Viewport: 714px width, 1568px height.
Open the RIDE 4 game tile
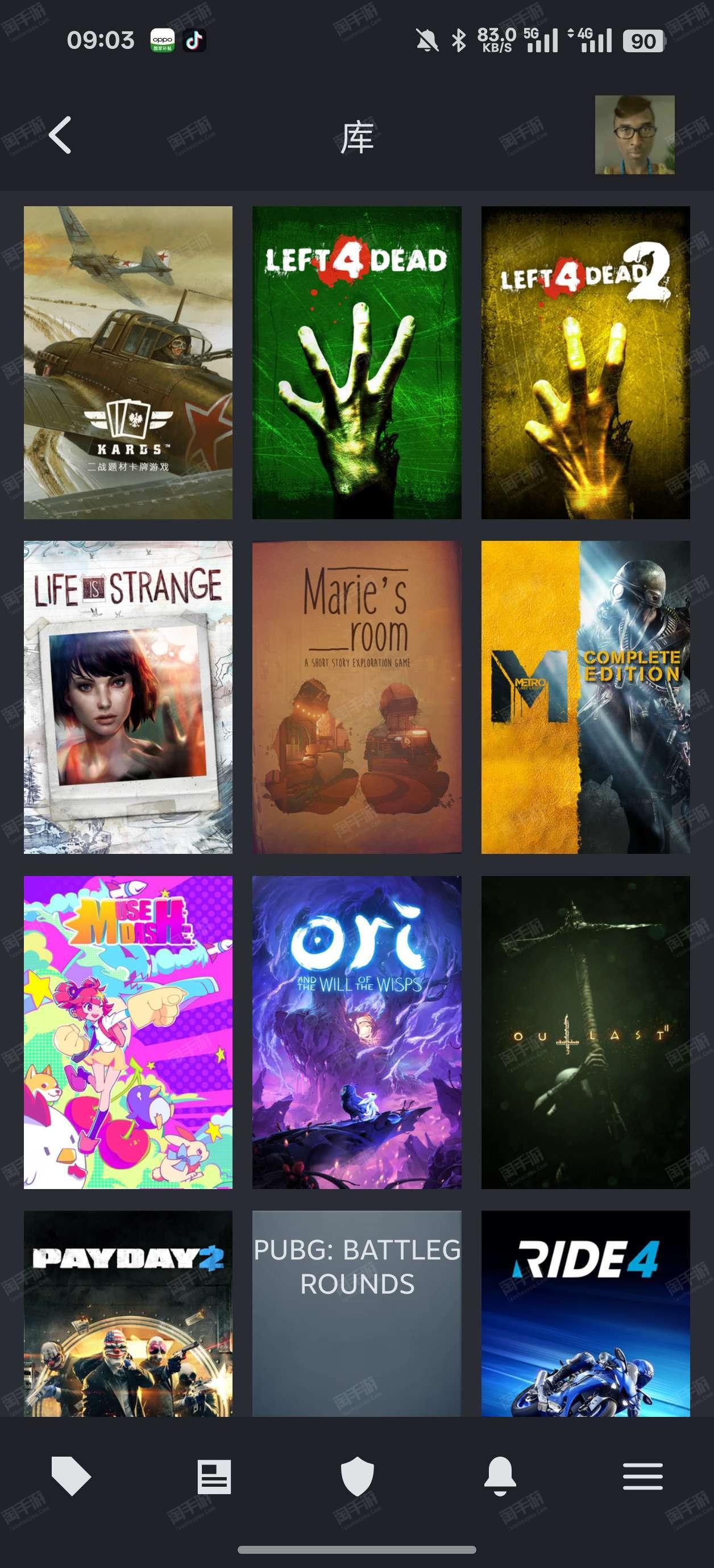(x=586, y=1313)
